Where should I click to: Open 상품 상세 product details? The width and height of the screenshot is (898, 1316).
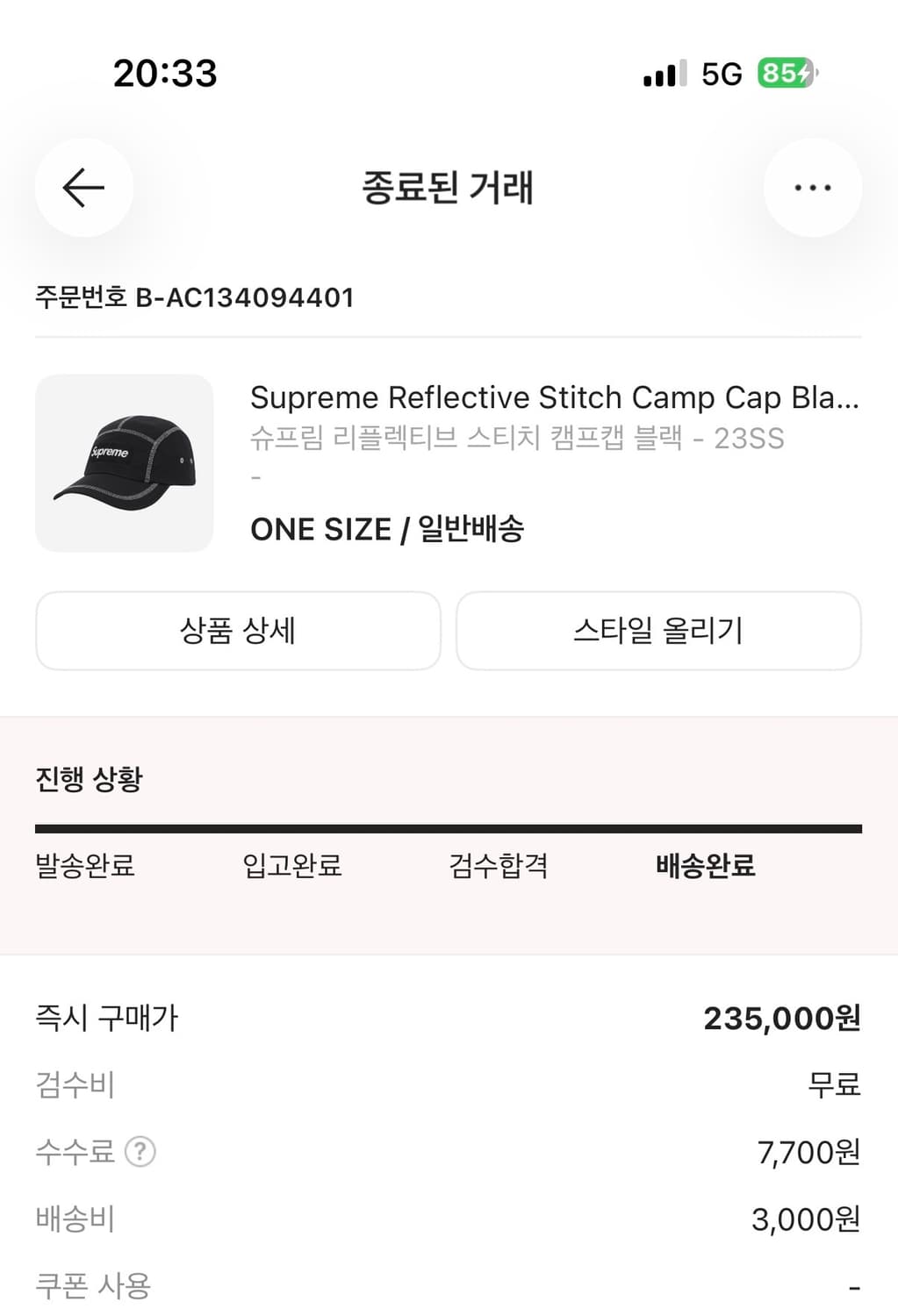[237, 631]
